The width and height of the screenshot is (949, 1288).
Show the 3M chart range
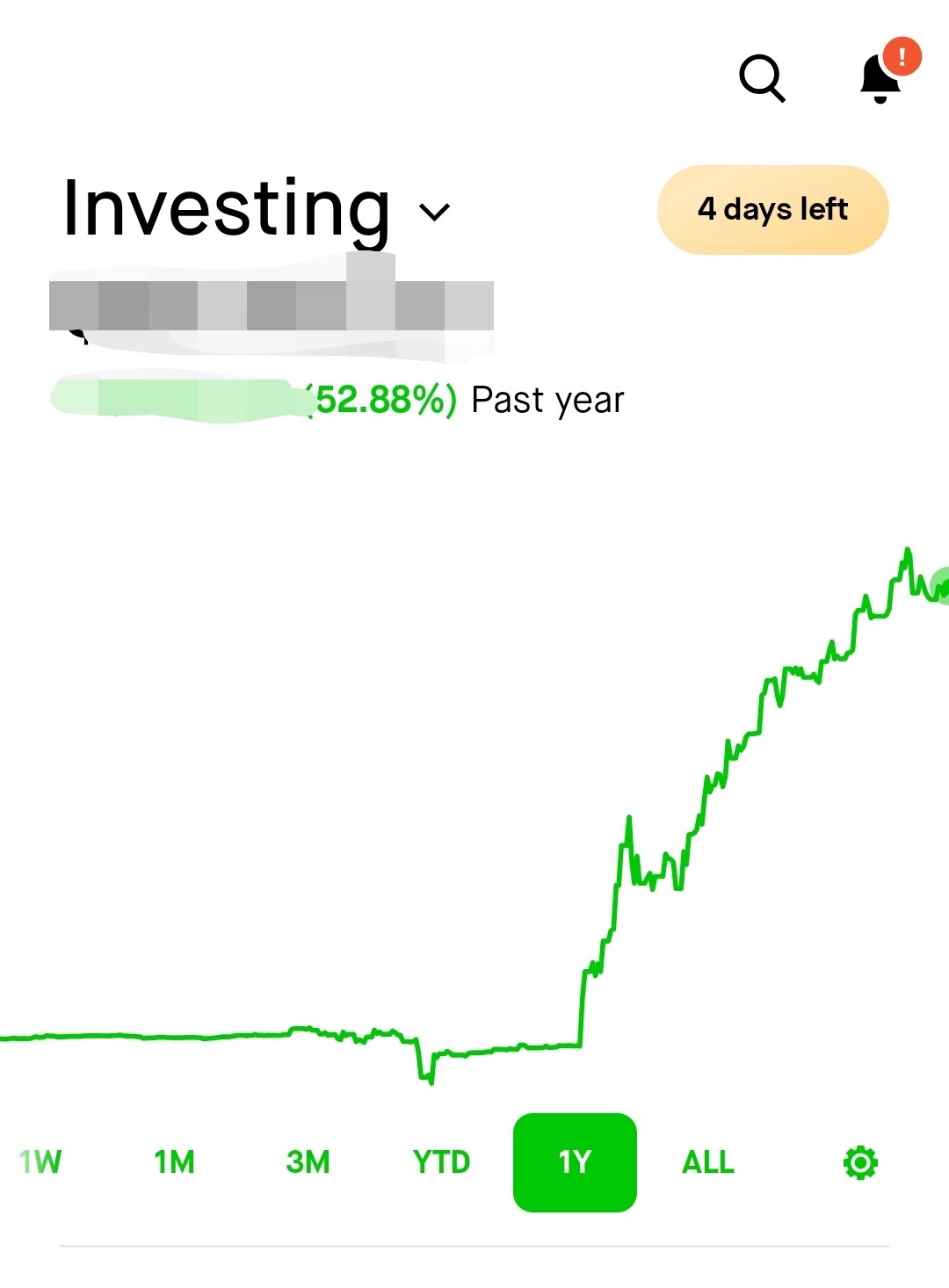pos(308,1162)
